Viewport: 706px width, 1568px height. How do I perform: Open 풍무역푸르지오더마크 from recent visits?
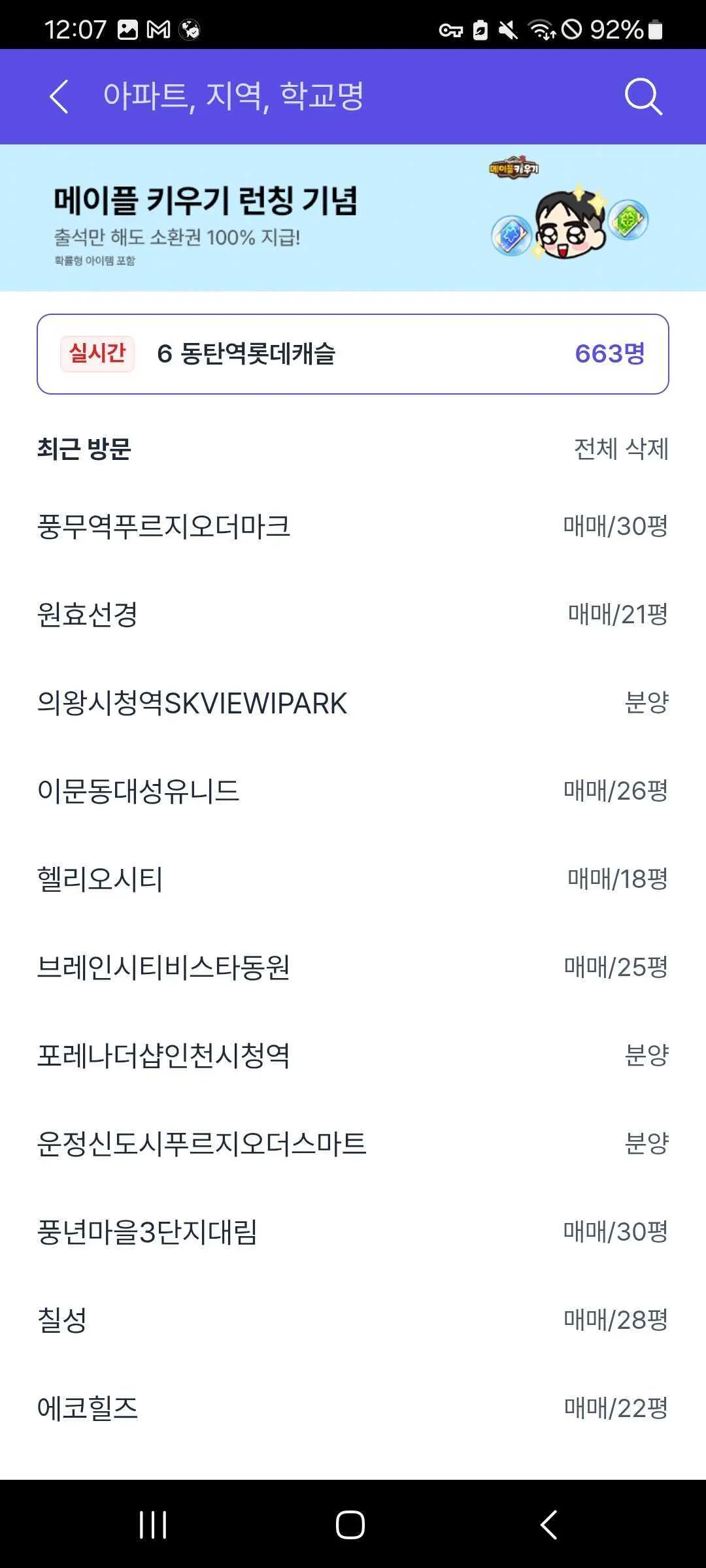coord(163,527)
